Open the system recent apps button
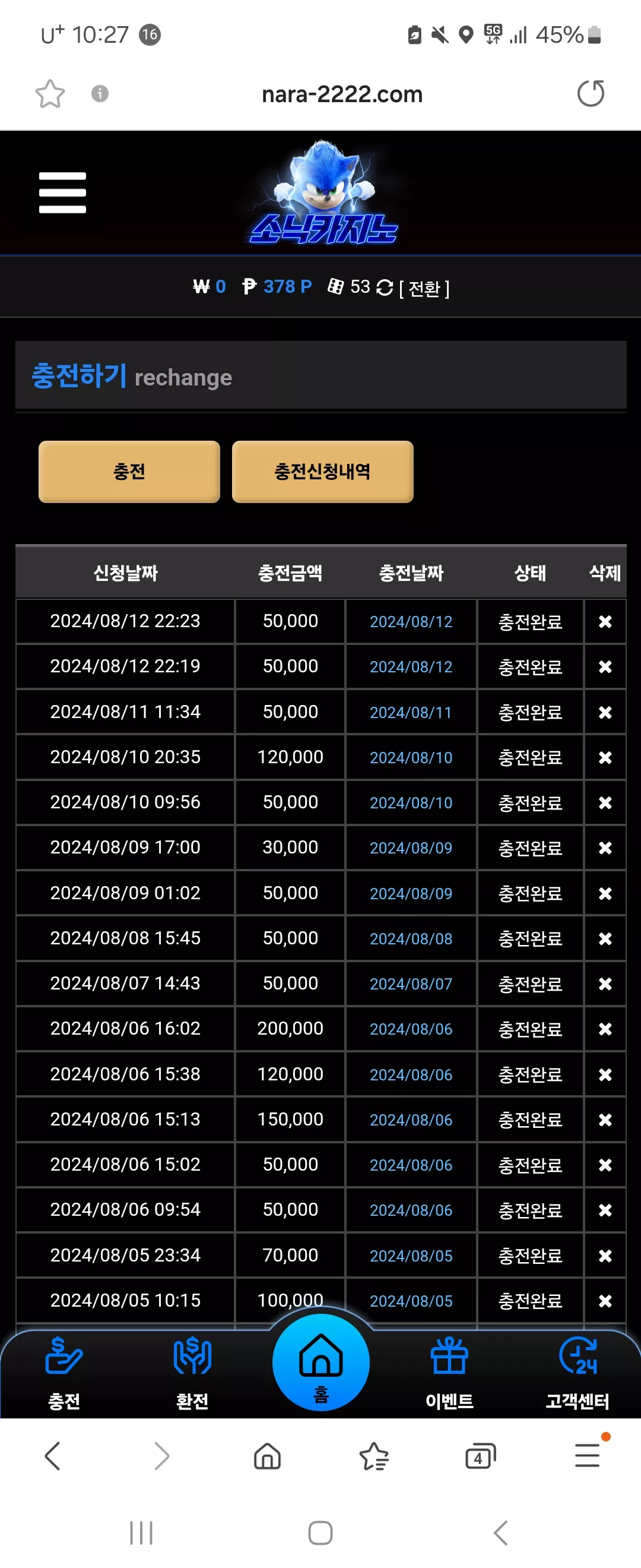The width and height of the screenshot is (641, 1568). (141, 1533)
